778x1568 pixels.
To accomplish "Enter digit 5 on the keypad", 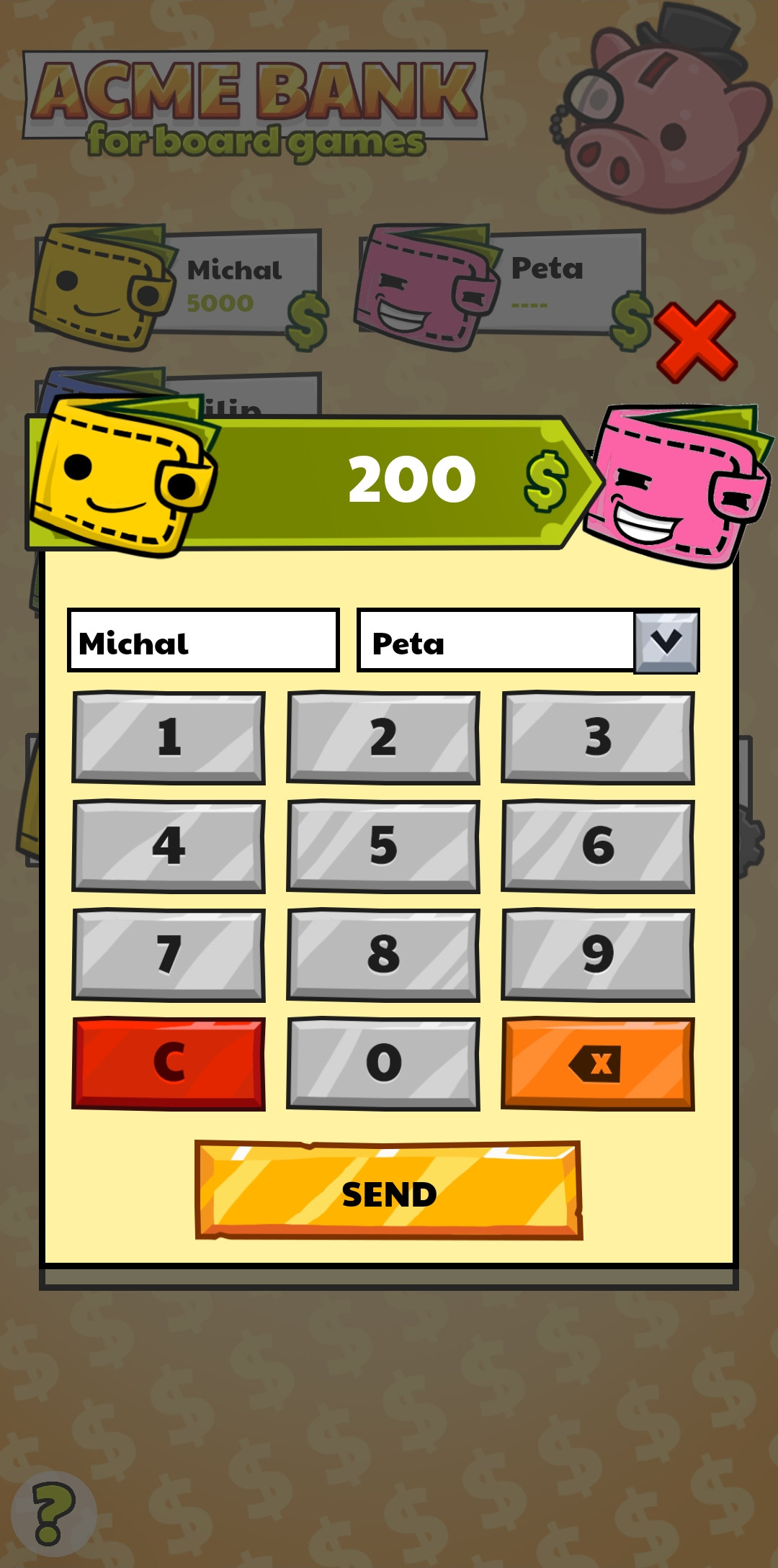I will point(383,846).
